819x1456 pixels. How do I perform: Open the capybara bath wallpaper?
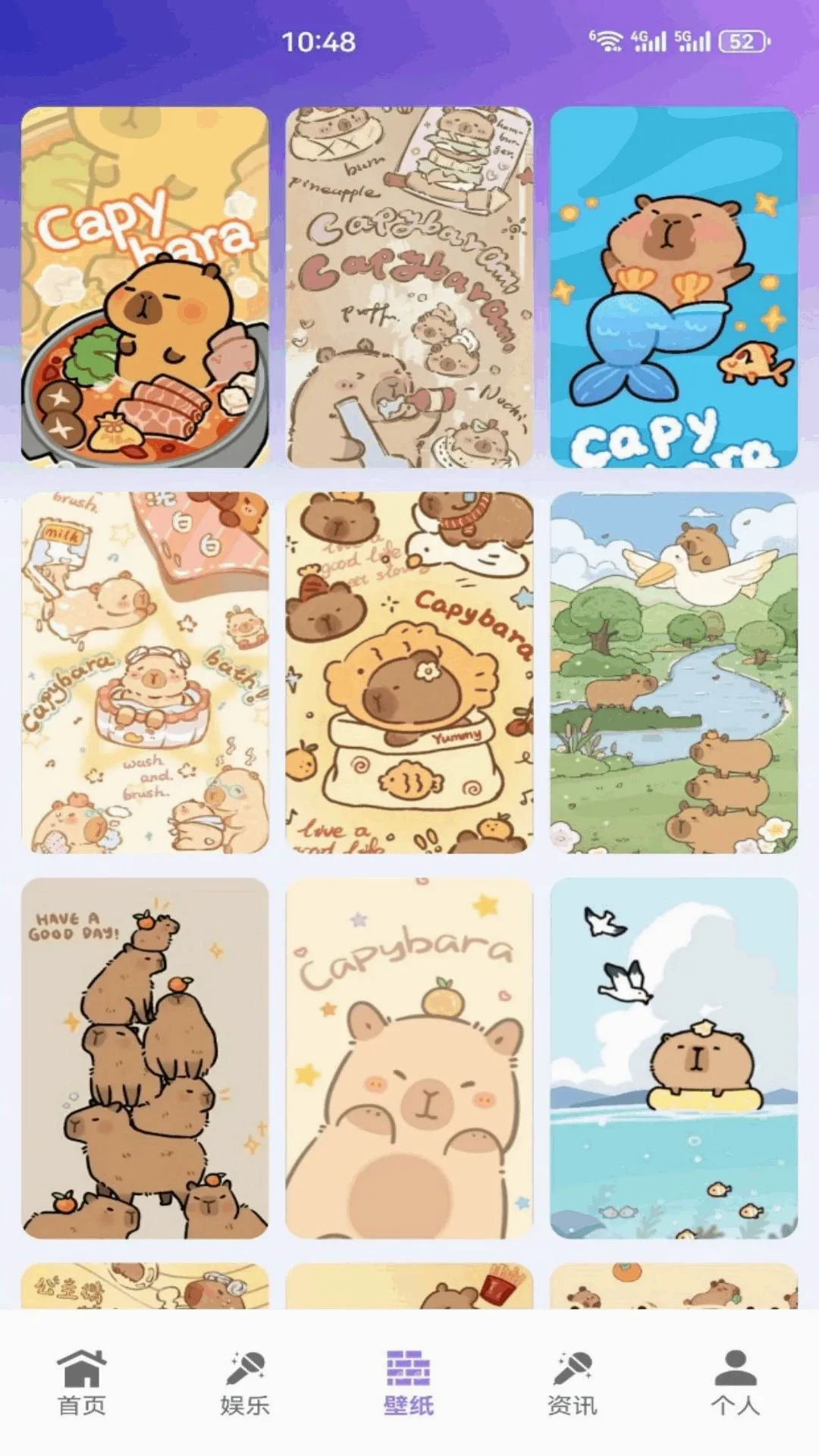[145, 673]
